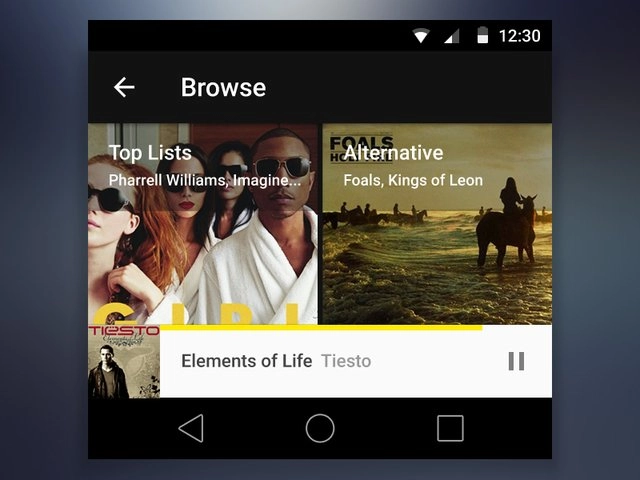The width and height of the screenshot is (640, 480).
Task: Open the Top Lists category tile
Action: point(203,223)
